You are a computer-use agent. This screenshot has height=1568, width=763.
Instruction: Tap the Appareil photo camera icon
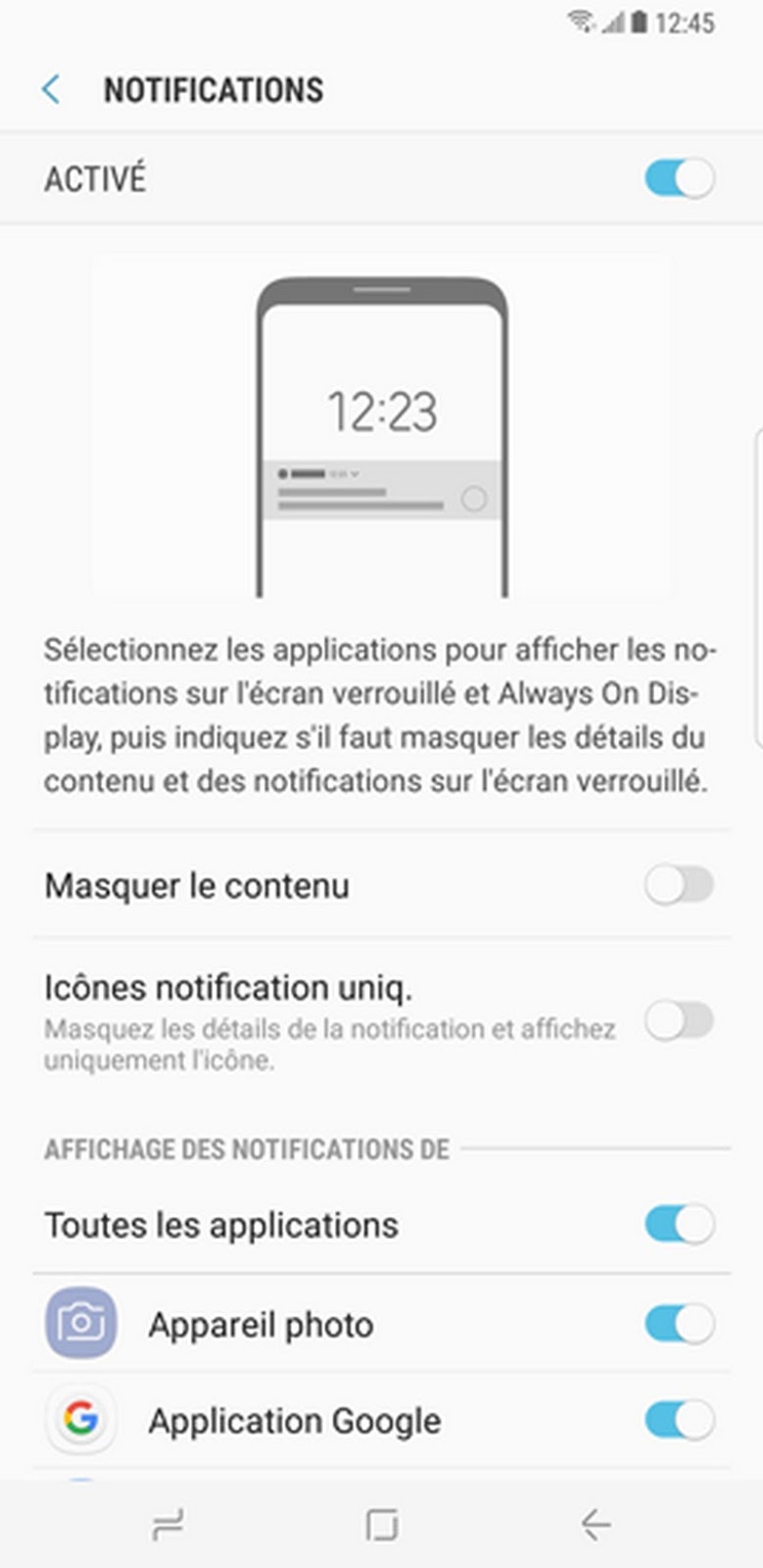[81, 1323]
